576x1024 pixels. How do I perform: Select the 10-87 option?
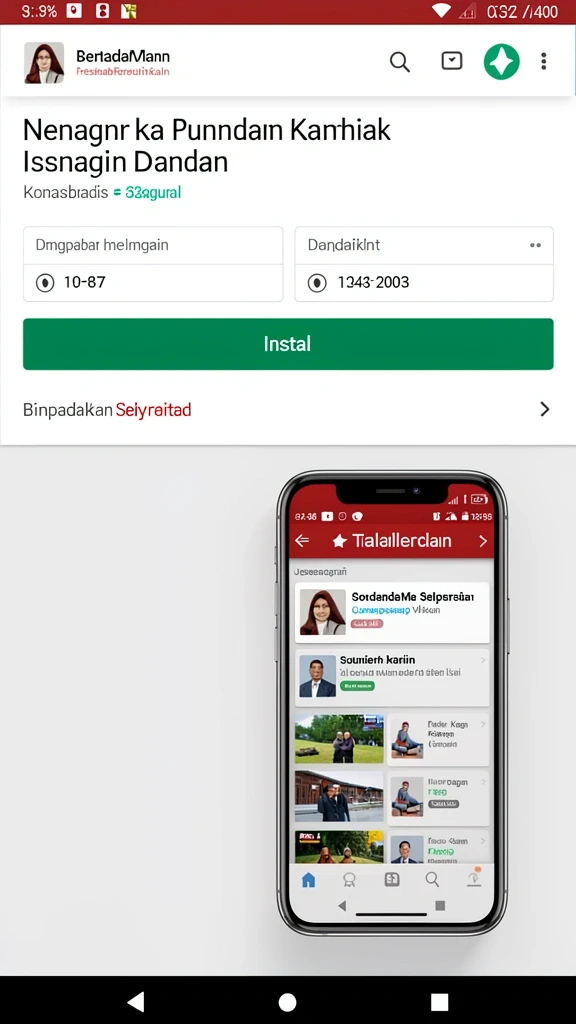153,283
